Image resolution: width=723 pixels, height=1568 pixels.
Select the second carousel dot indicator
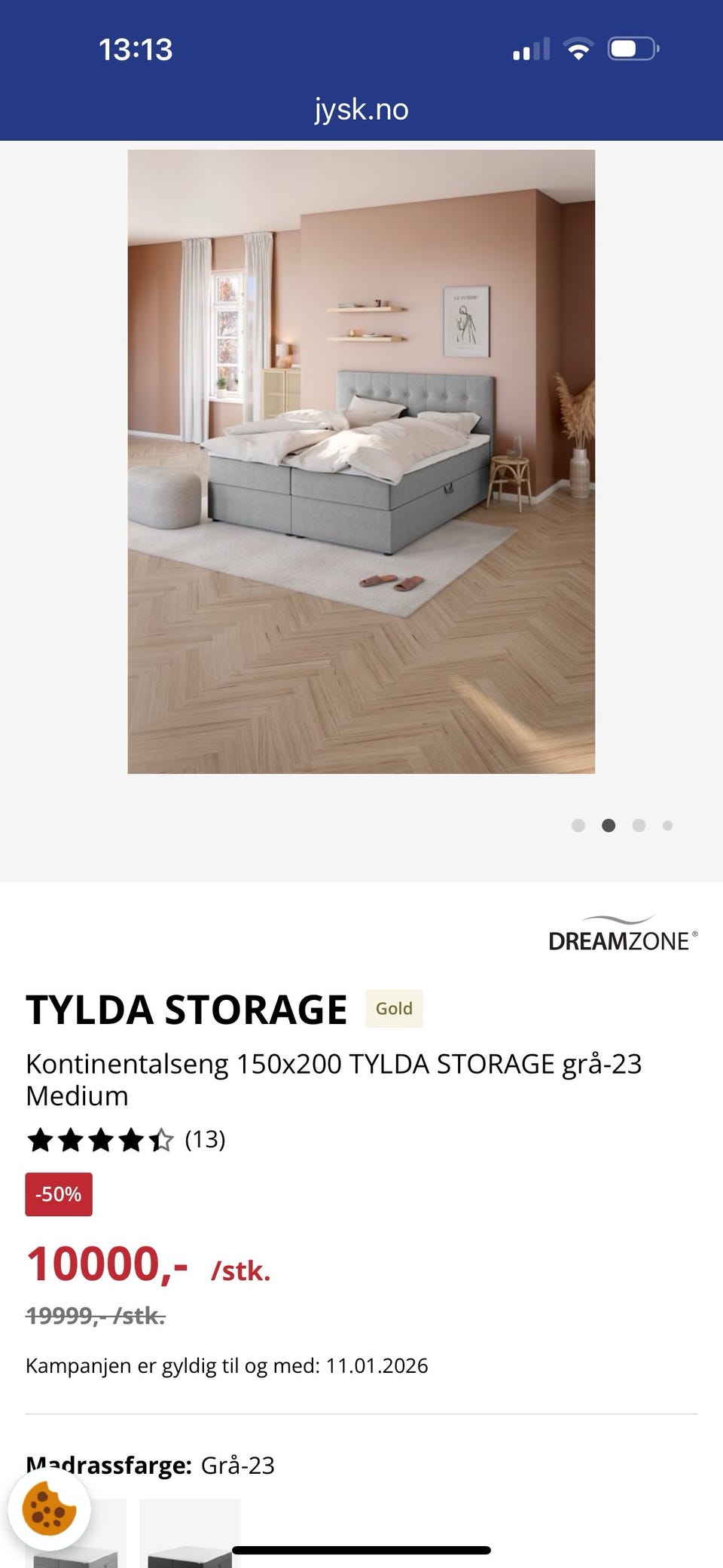pos(609,825)
